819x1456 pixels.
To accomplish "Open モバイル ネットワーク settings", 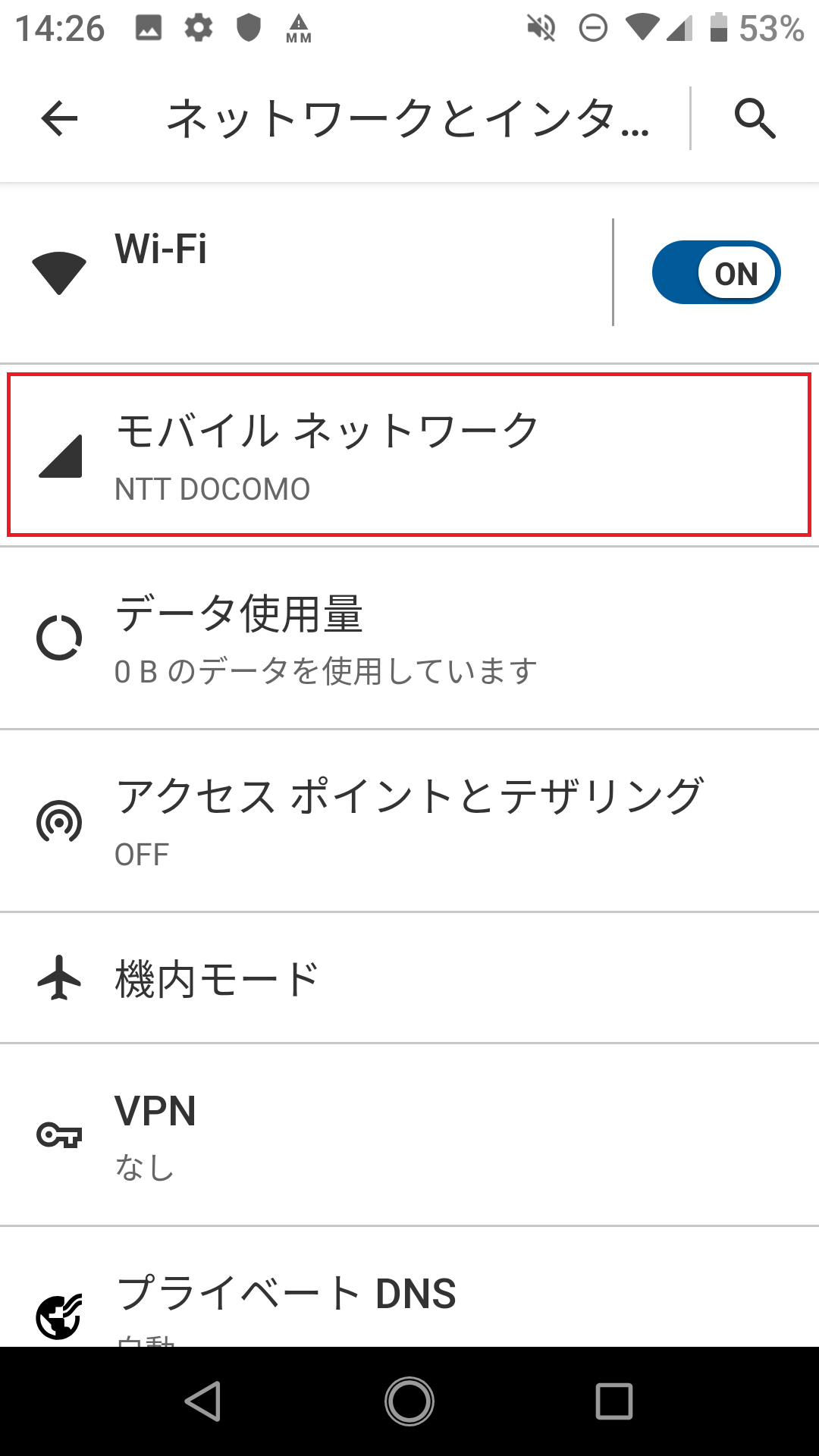I will 326,453.
